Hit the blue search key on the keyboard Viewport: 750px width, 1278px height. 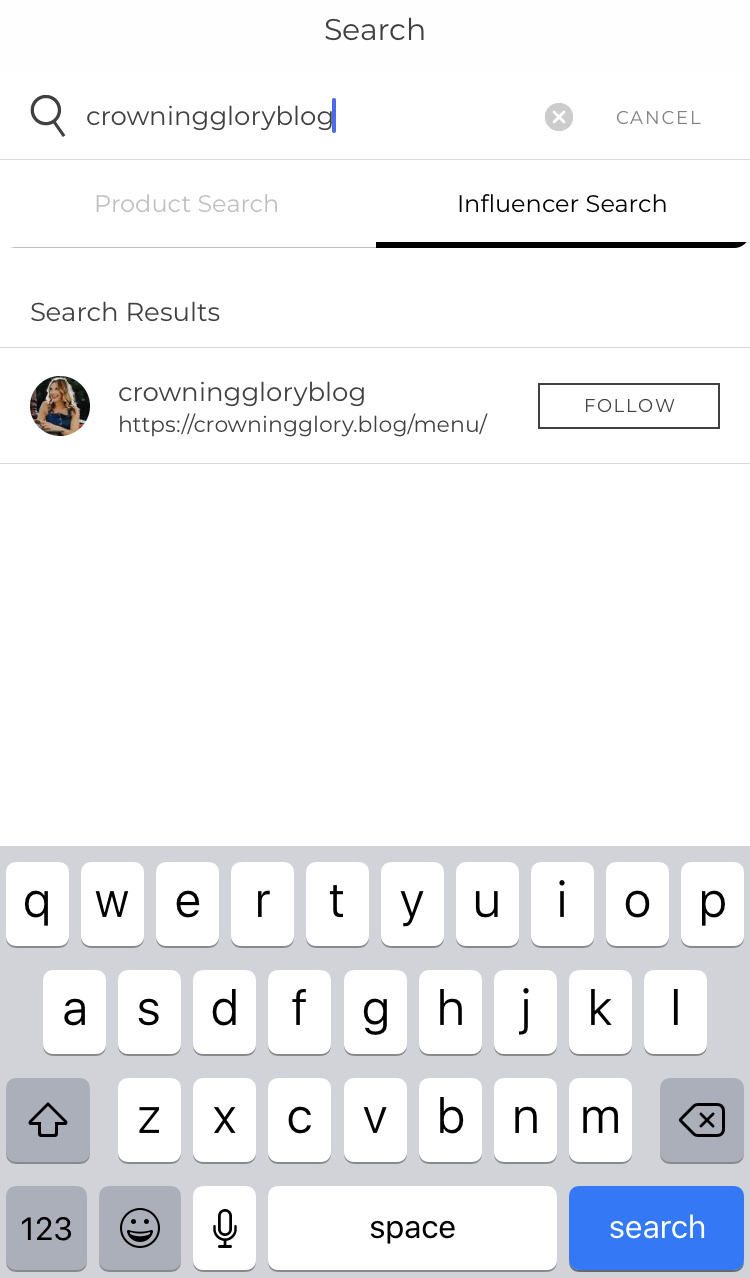(x=656, y=1227)
